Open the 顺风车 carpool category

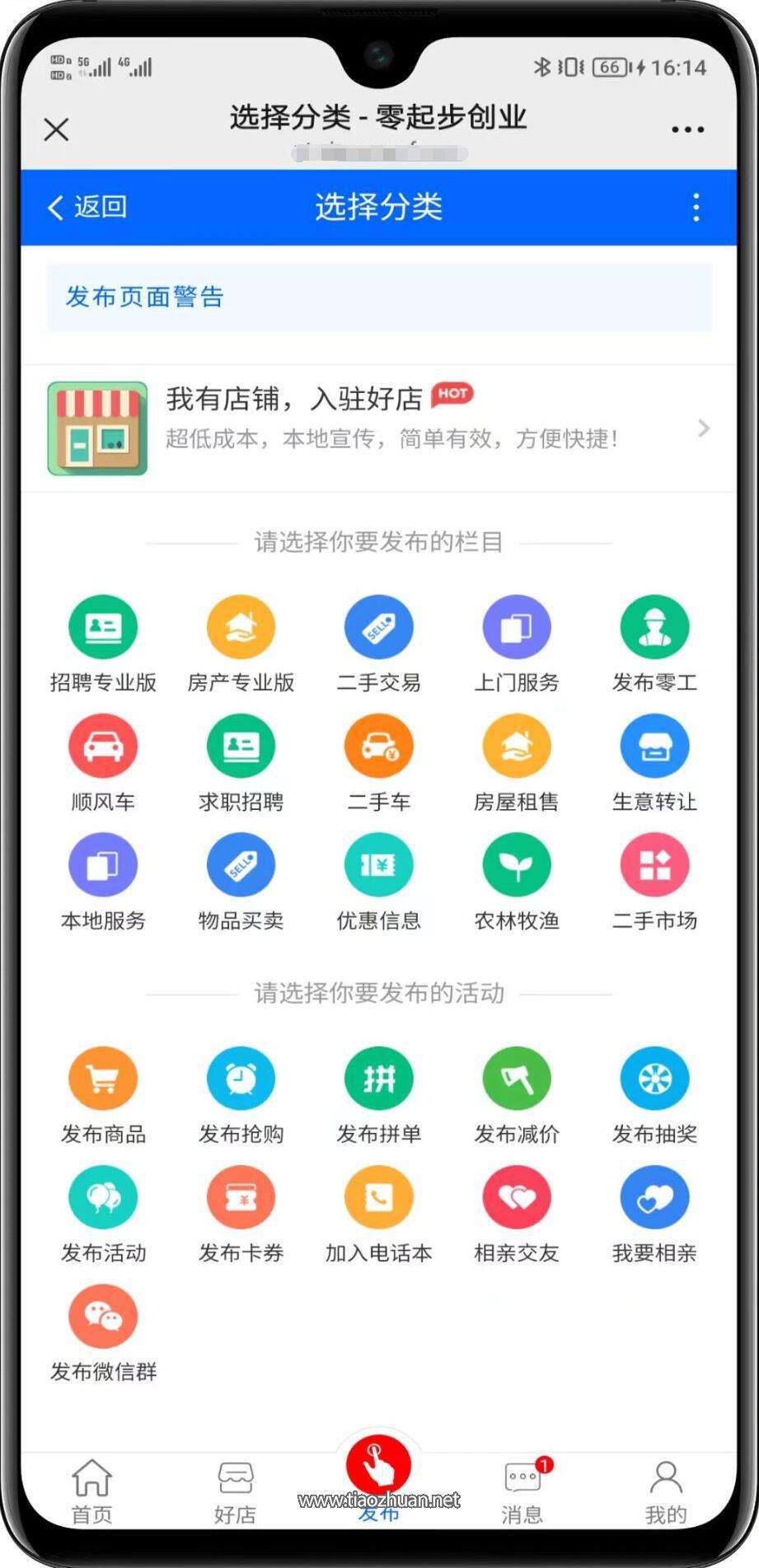(103, 746)
